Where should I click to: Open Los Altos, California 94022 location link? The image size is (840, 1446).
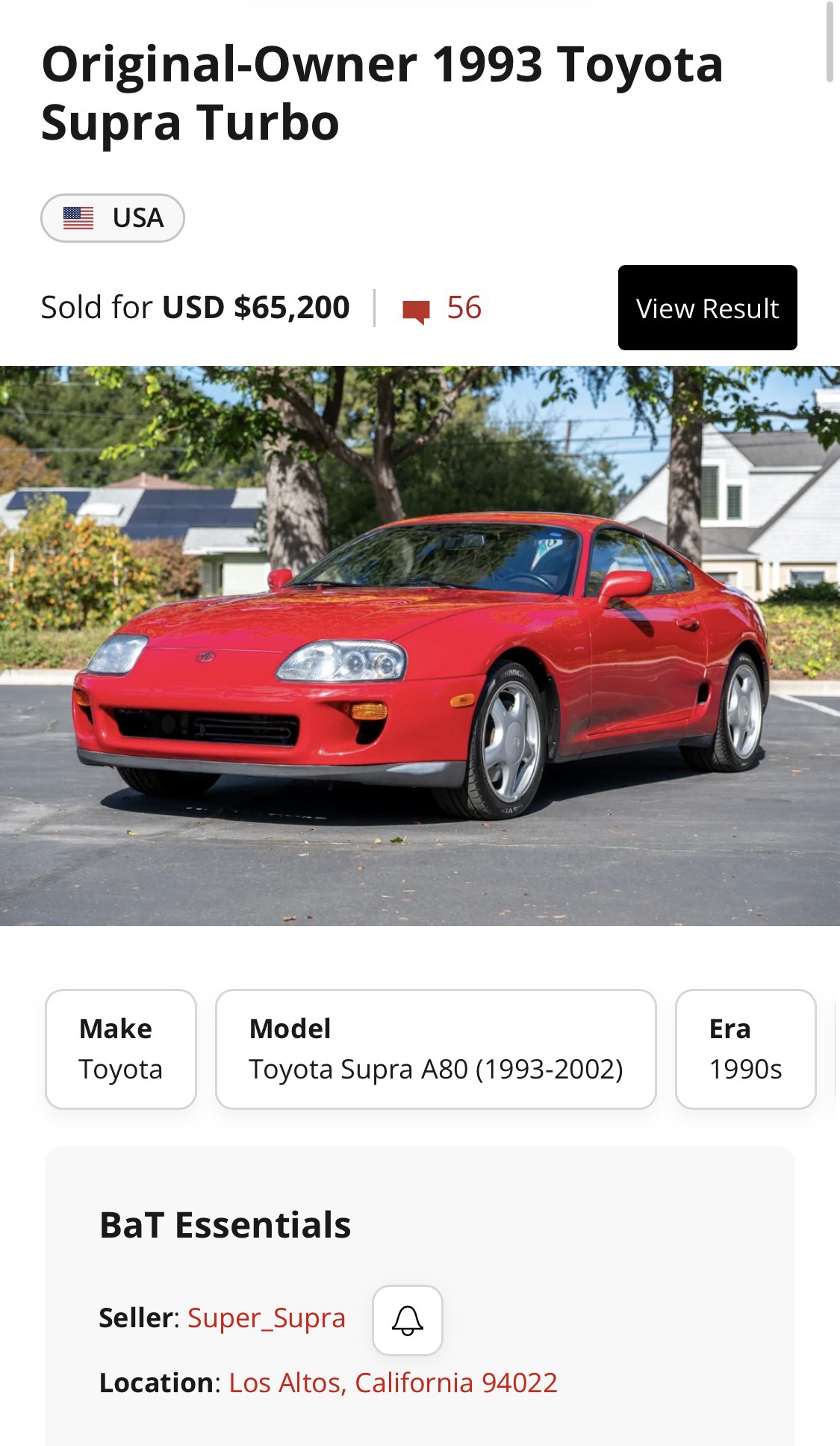(393, 1383)
